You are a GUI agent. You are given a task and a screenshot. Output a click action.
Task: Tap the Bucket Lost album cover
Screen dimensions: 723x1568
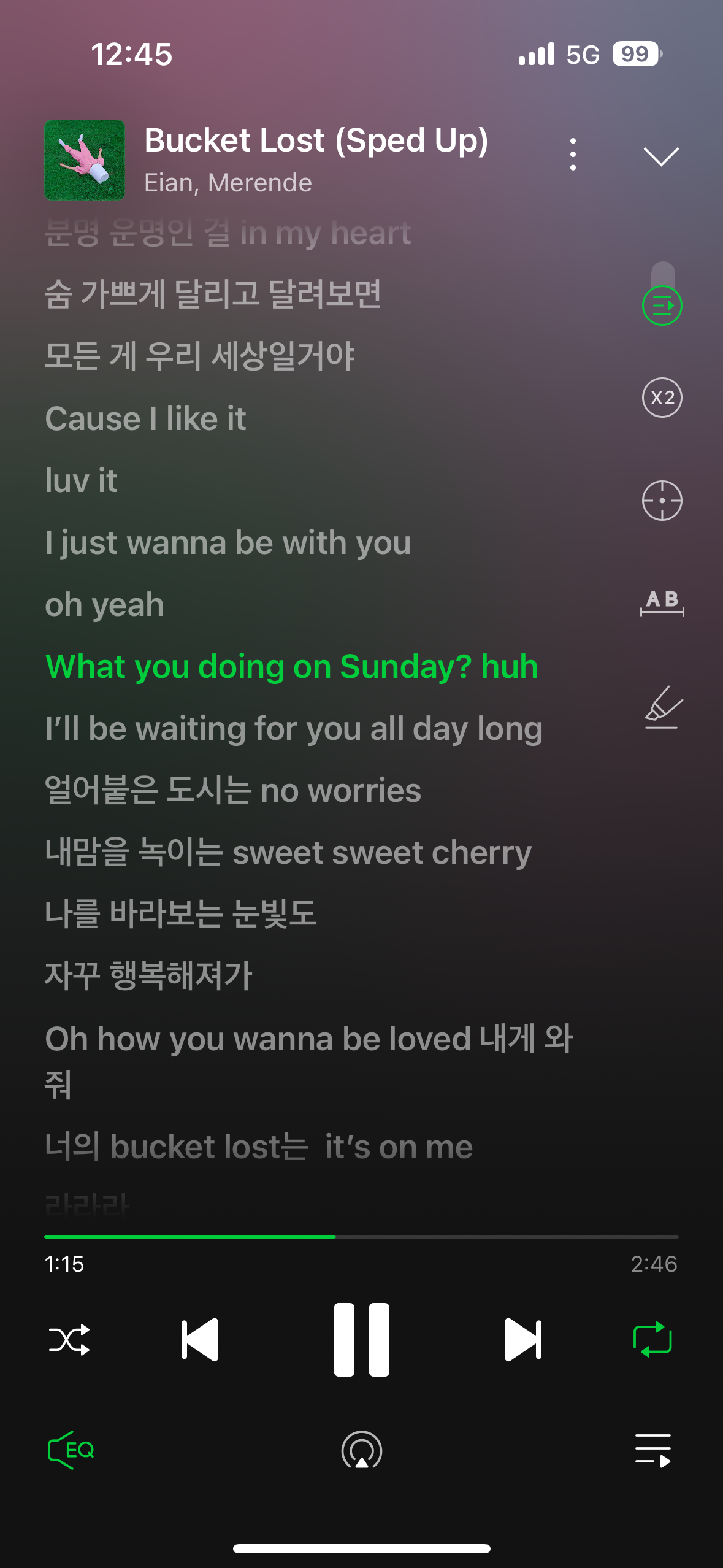(x=85, y=160)
